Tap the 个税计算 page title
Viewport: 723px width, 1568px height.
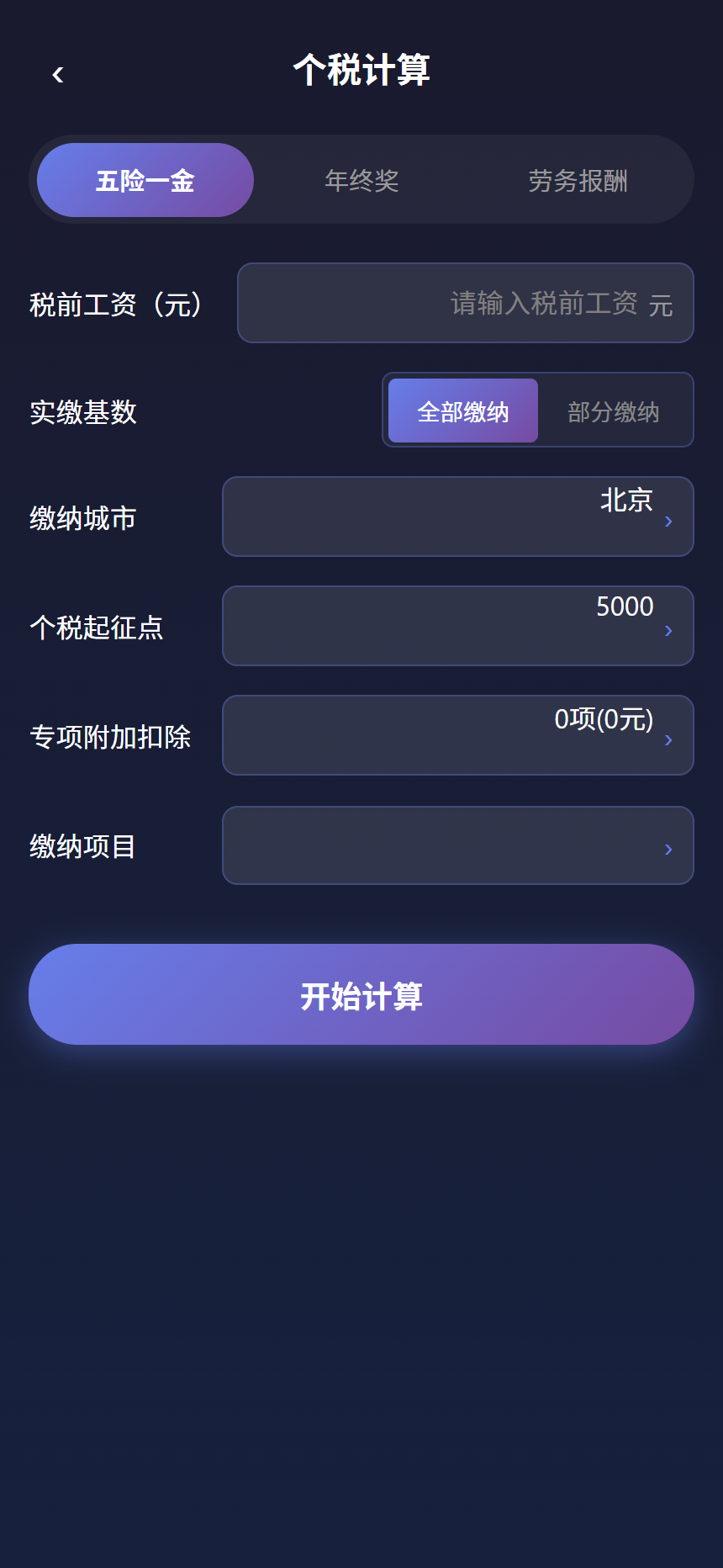(x=361, y=72)
